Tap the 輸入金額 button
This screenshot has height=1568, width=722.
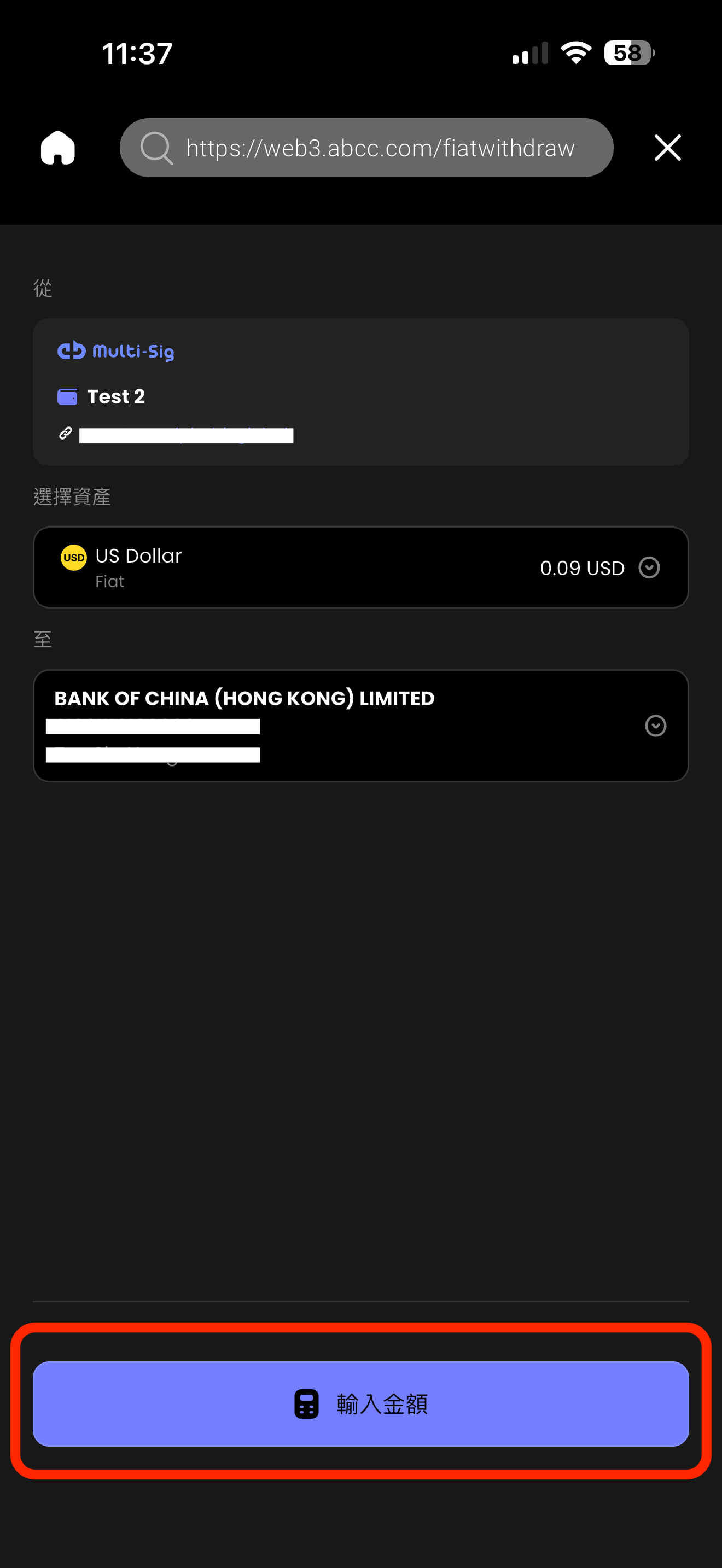pos(360,1403)
